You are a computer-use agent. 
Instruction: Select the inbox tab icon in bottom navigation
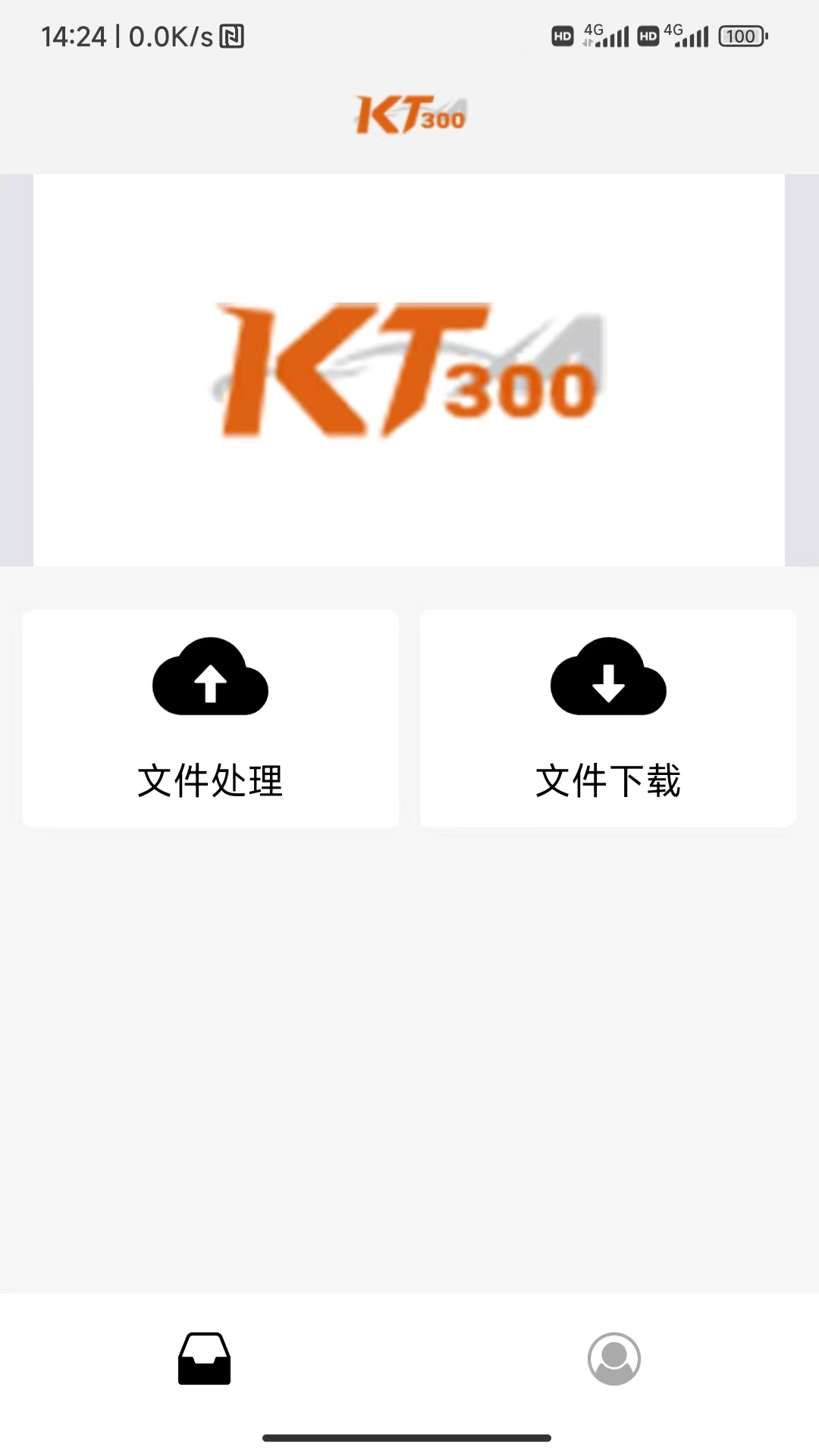(204, 1359)
